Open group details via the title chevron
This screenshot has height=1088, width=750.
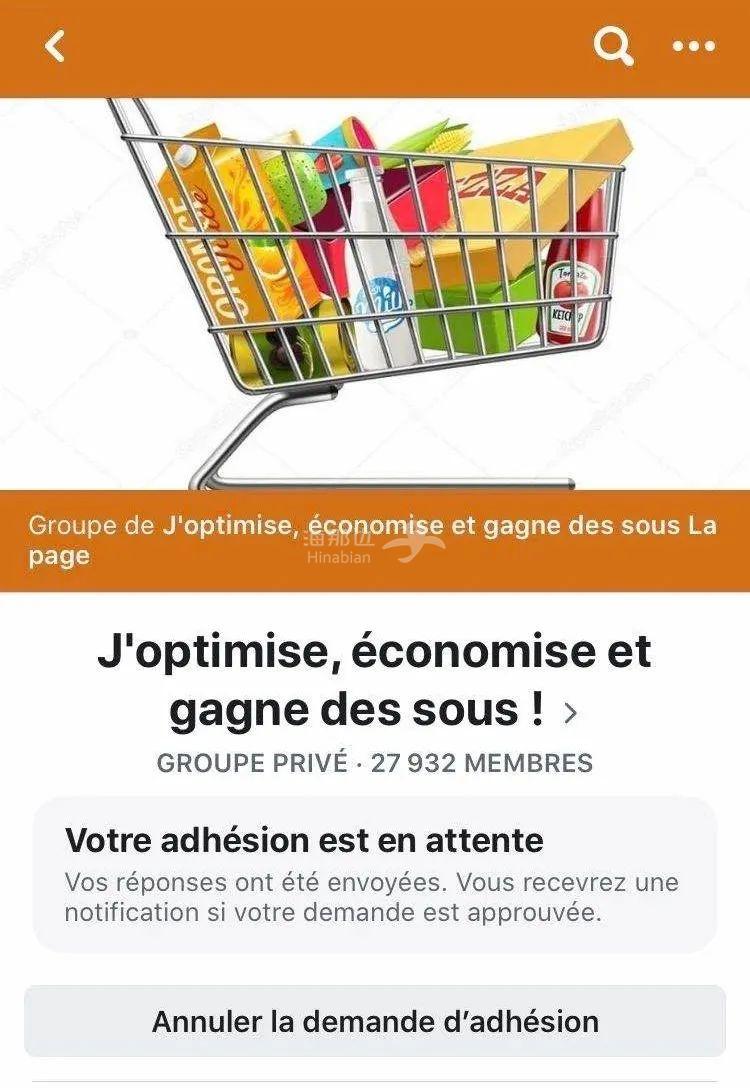(571, 713)
